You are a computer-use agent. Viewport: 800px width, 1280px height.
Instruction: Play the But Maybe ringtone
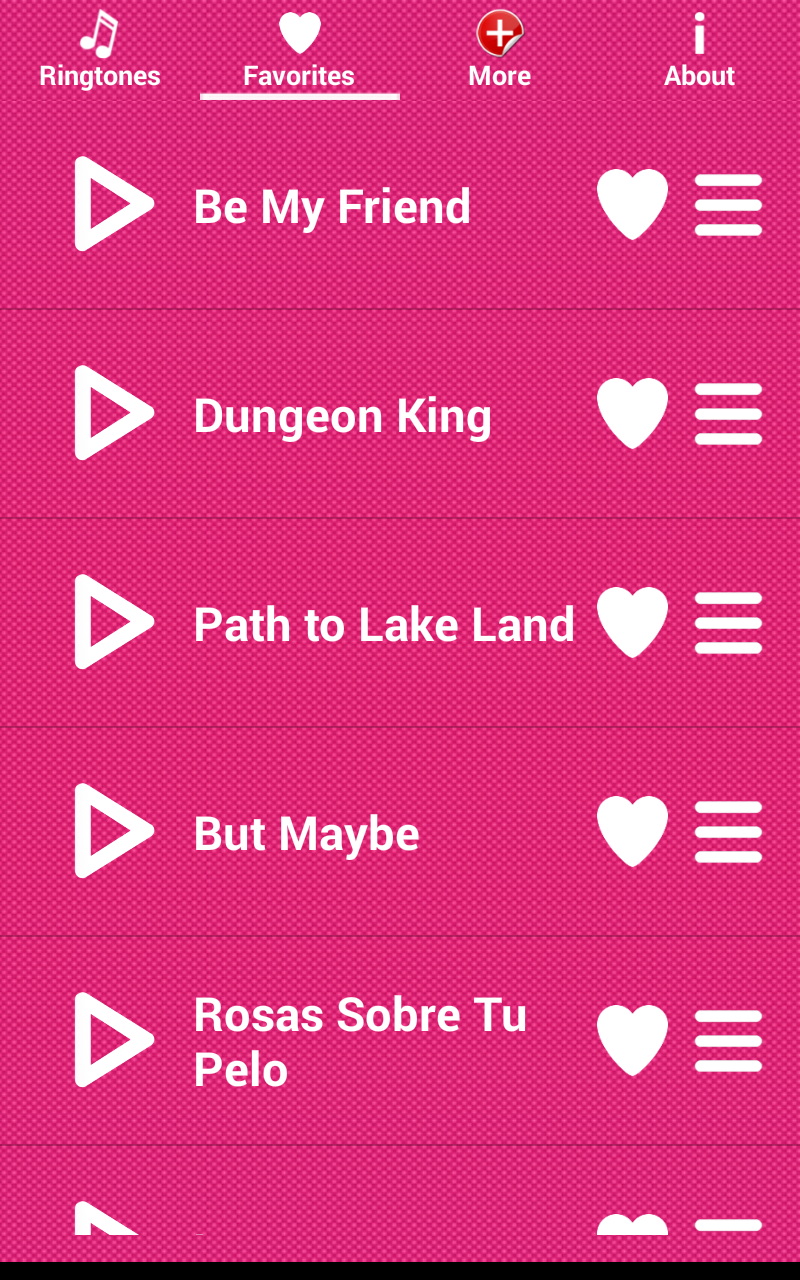click(x=112, y=831)
